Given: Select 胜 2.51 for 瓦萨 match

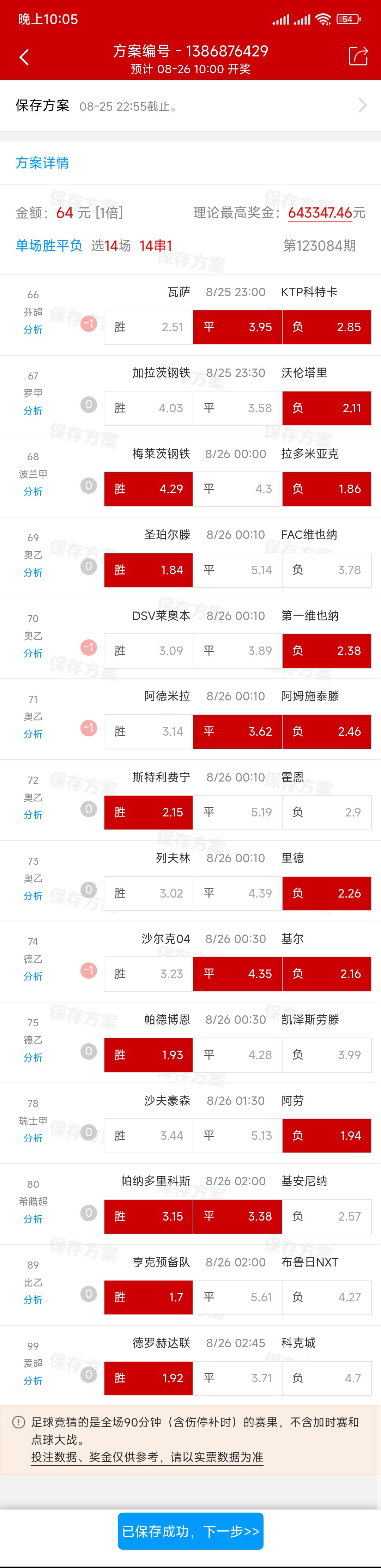Looking at the screenshot, I should [x=149, y=327].
